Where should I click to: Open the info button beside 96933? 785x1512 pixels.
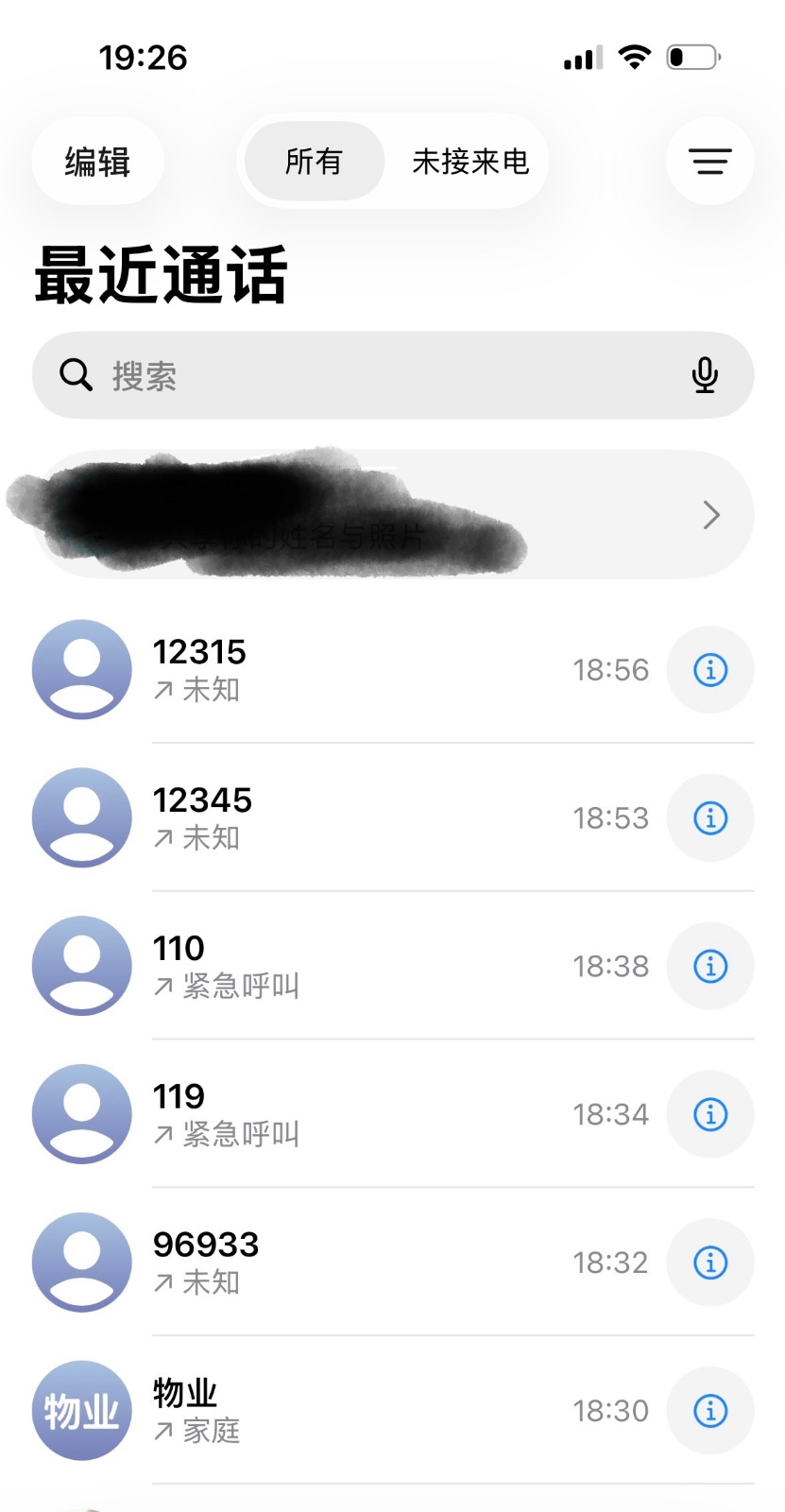tap(709, 1263)
